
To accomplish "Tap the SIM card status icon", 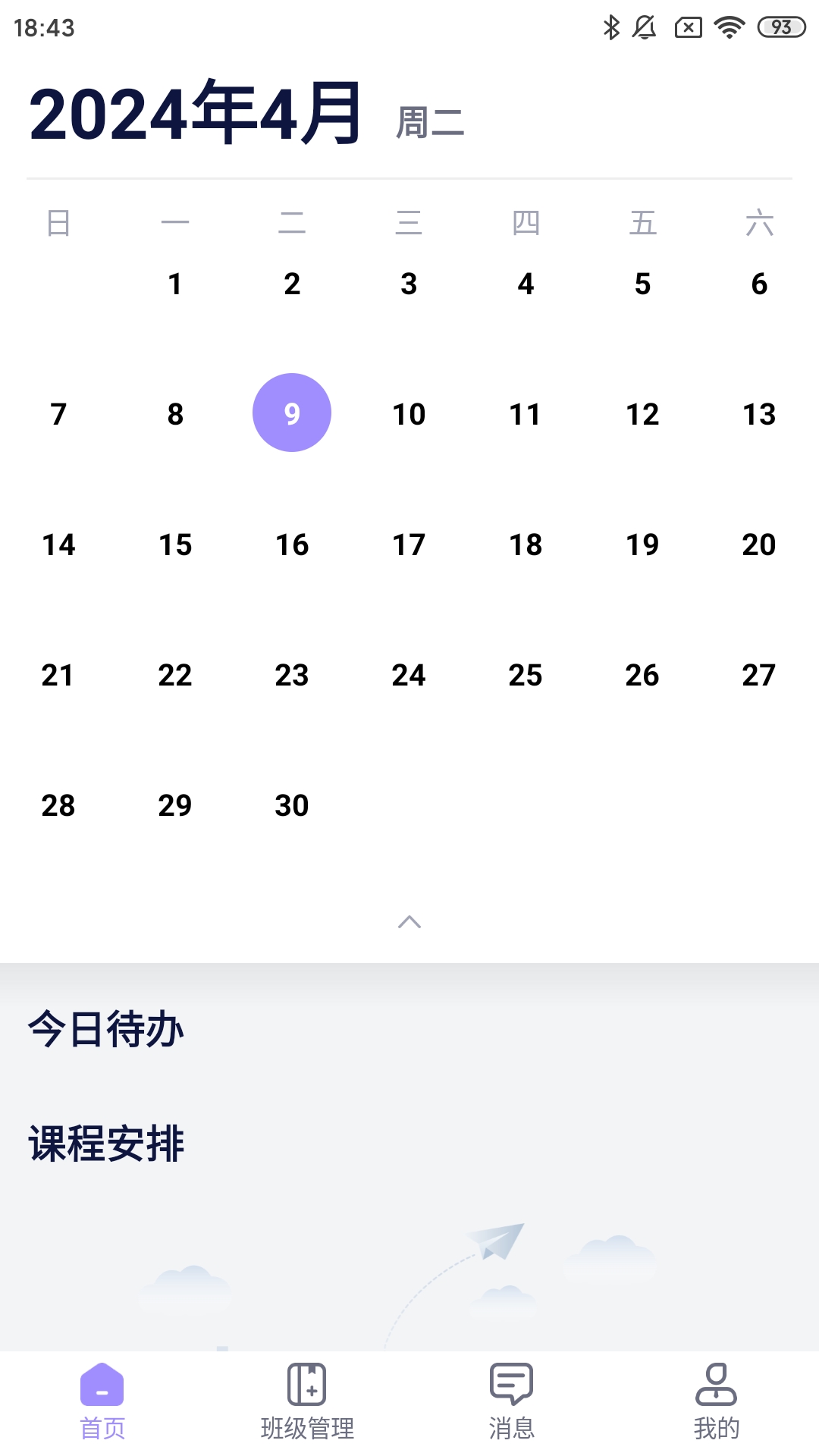I will (x=687, y=27).
